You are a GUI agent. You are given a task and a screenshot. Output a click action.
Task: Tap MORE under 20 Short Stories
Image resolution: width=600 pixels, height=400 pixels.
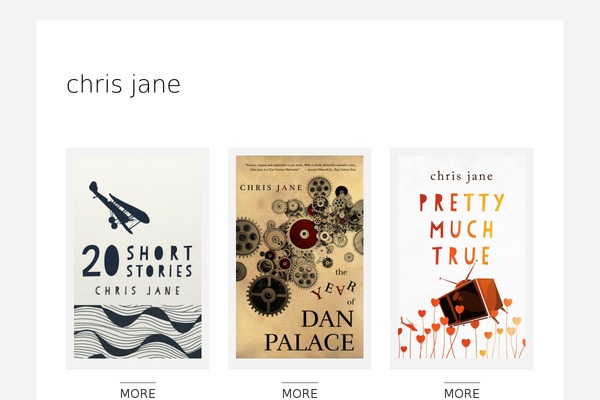tap(137, 393)
